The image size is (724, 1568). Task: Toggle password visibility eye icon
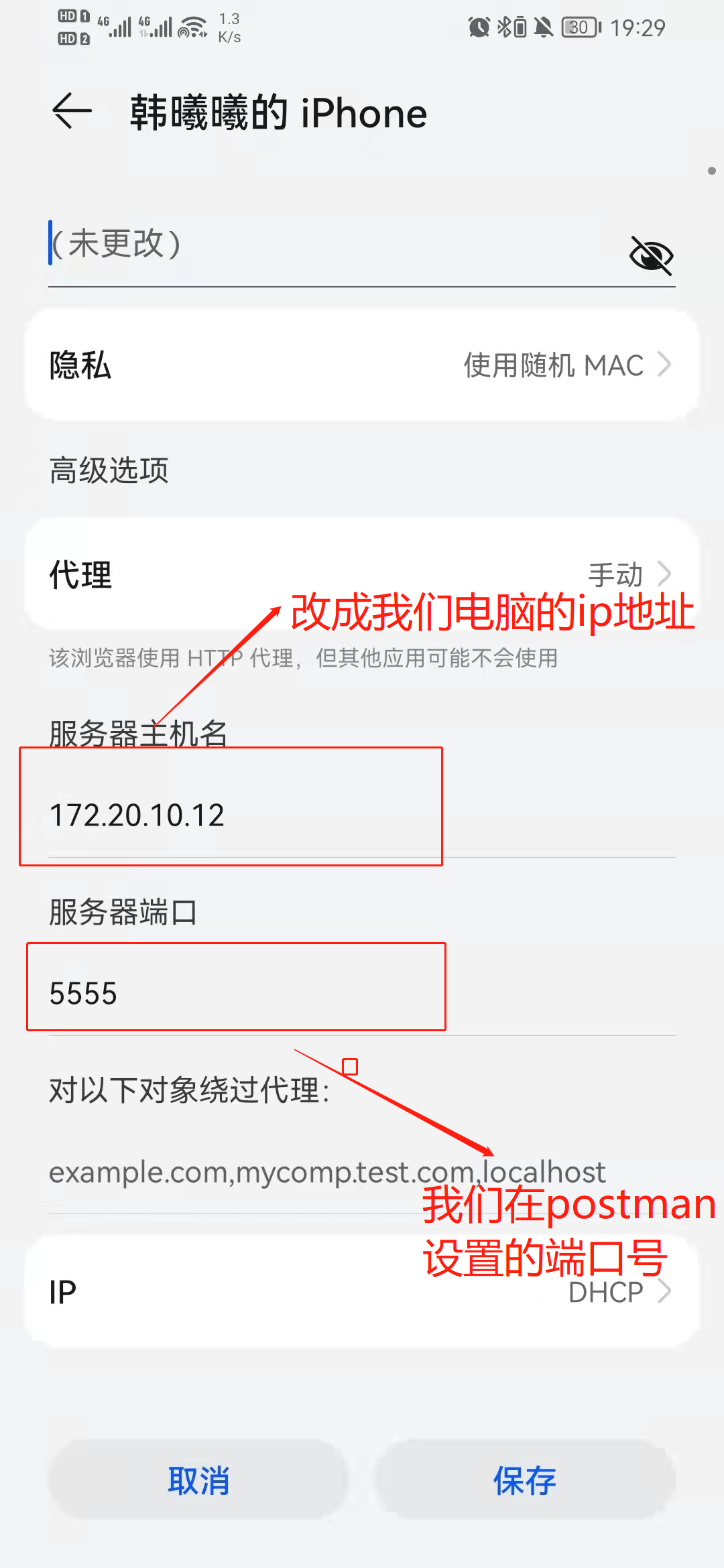click(650, 255)
